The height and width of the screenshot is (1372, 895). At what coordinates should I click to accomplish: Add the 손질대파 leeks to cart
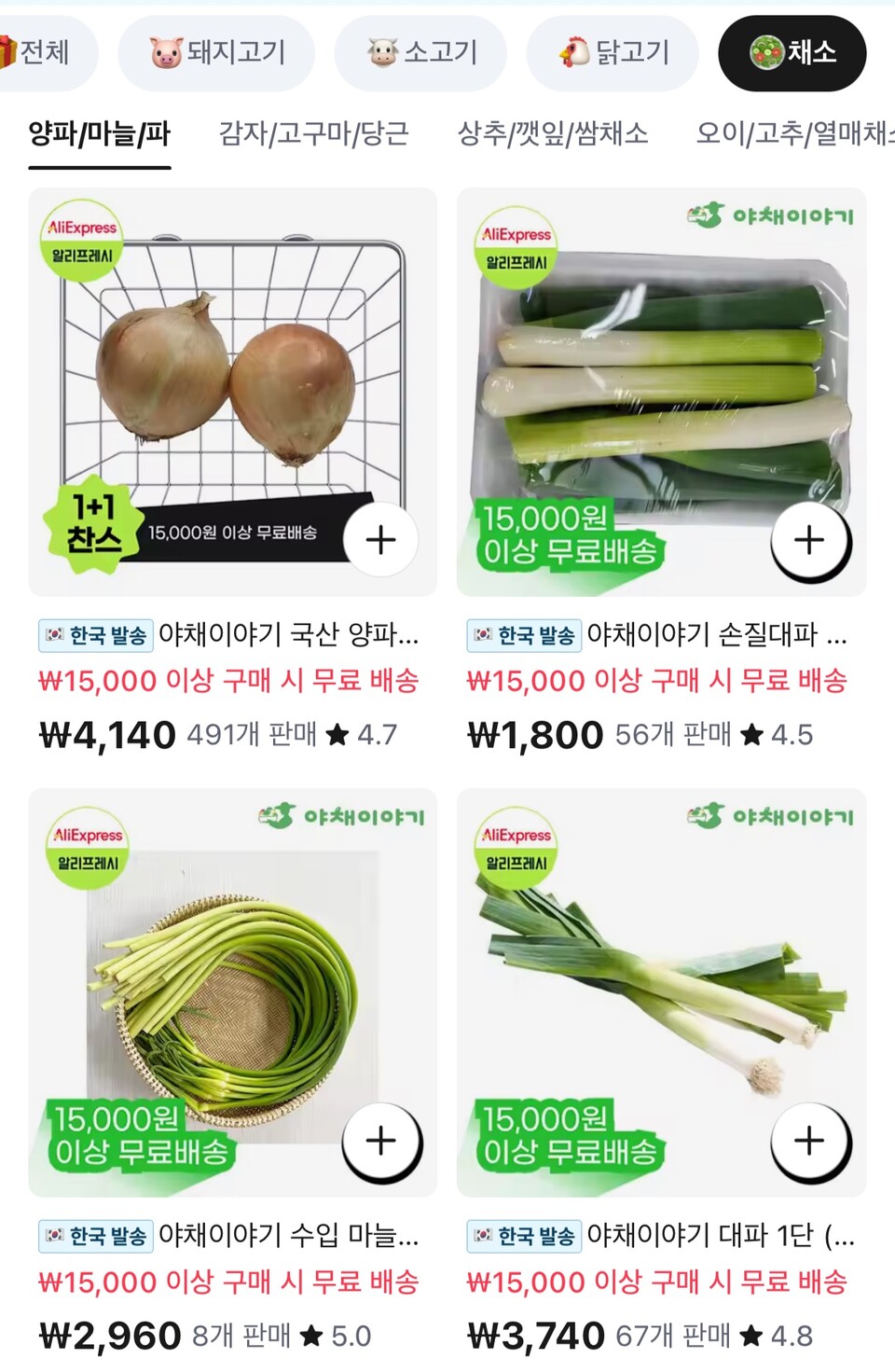pos(808,538)
